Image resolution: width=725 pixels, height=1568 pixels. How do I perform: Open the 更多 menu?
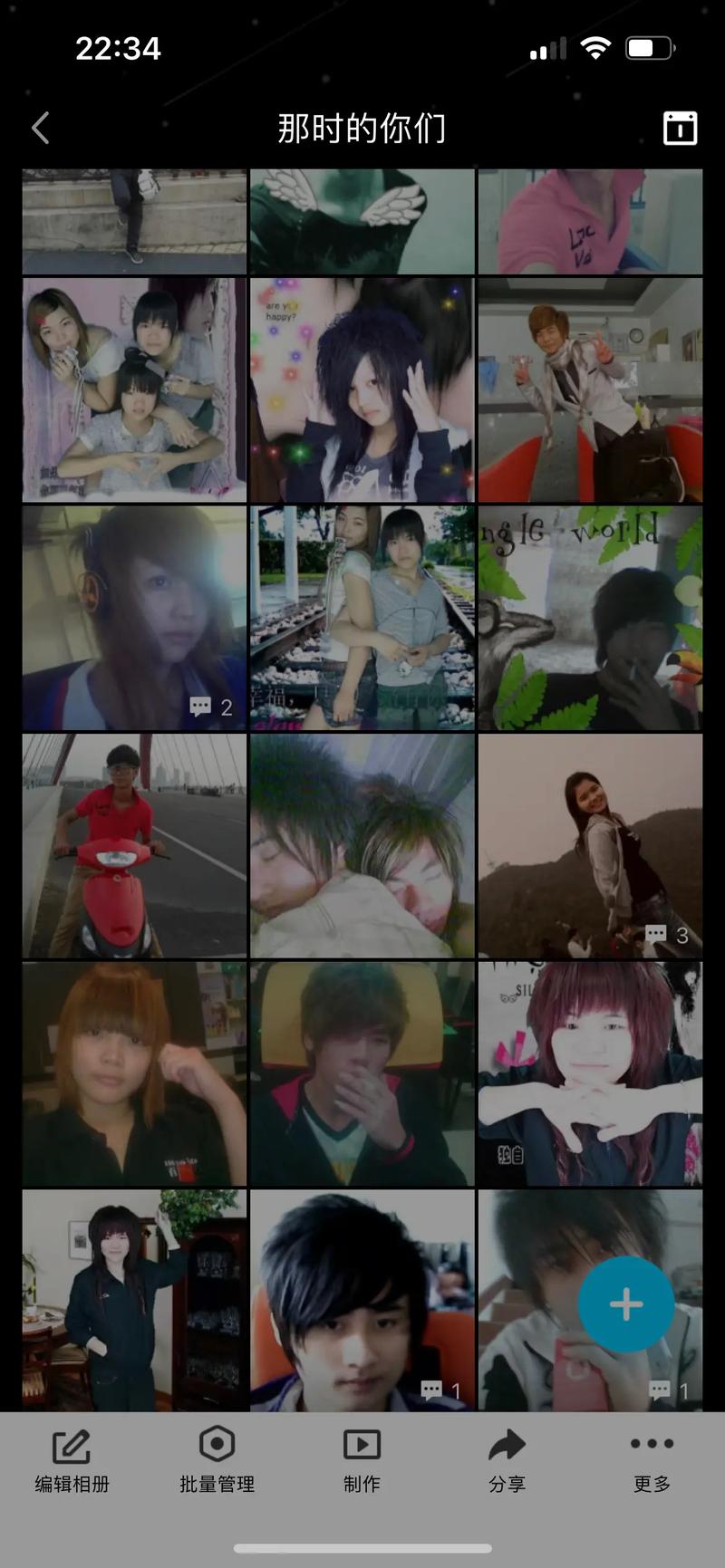[652, 1460]
